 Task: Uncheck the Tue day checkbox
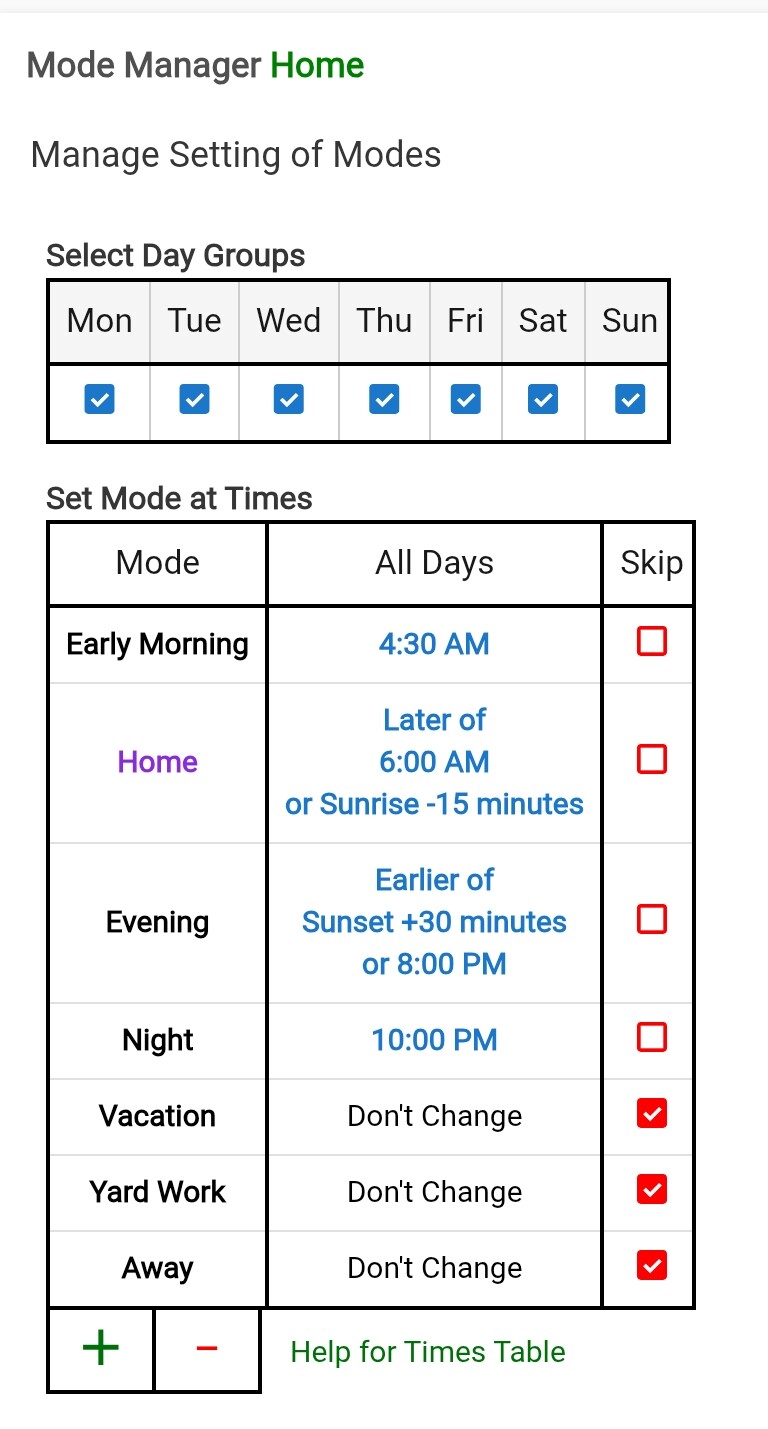[194, 400]
